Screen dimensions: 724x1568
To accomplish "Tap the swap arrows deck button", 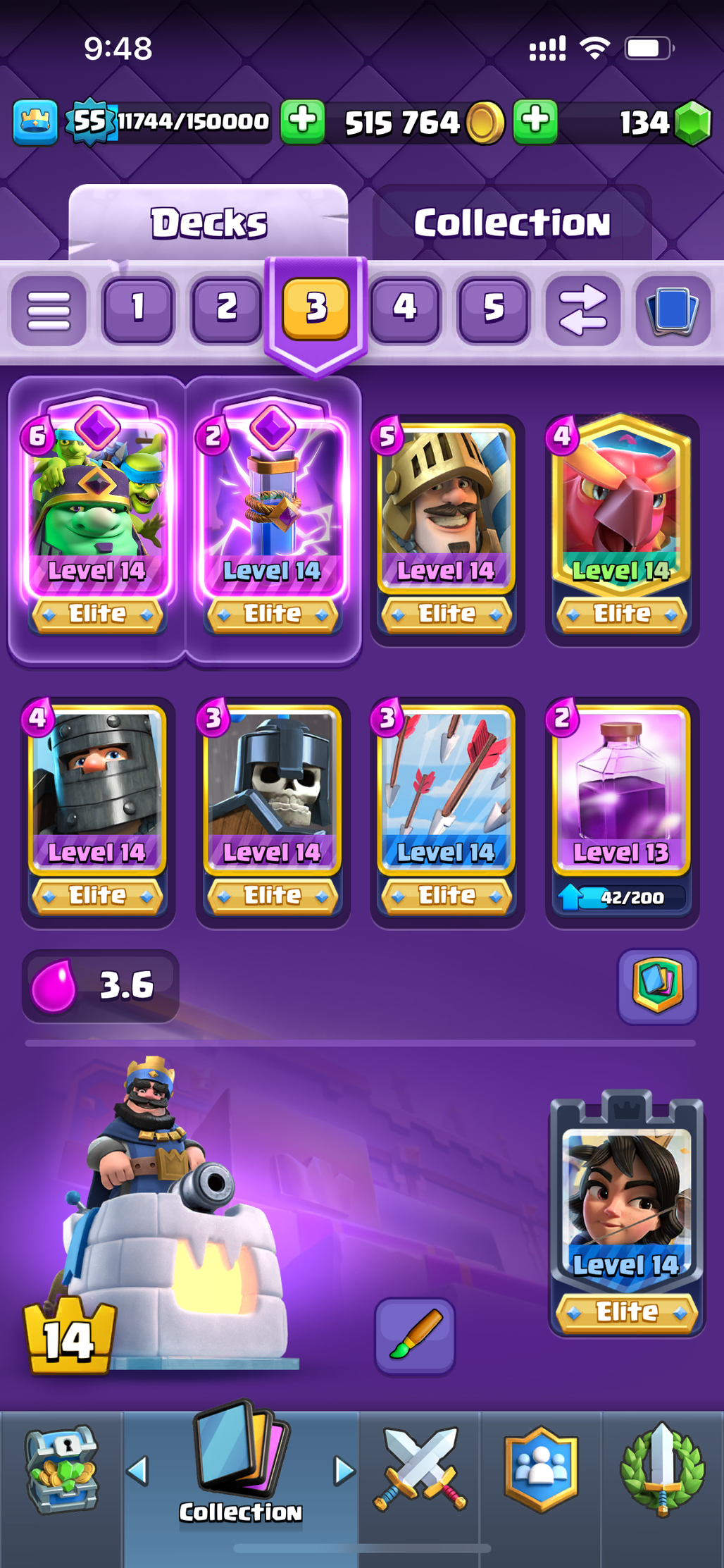I will pos(582,310).
